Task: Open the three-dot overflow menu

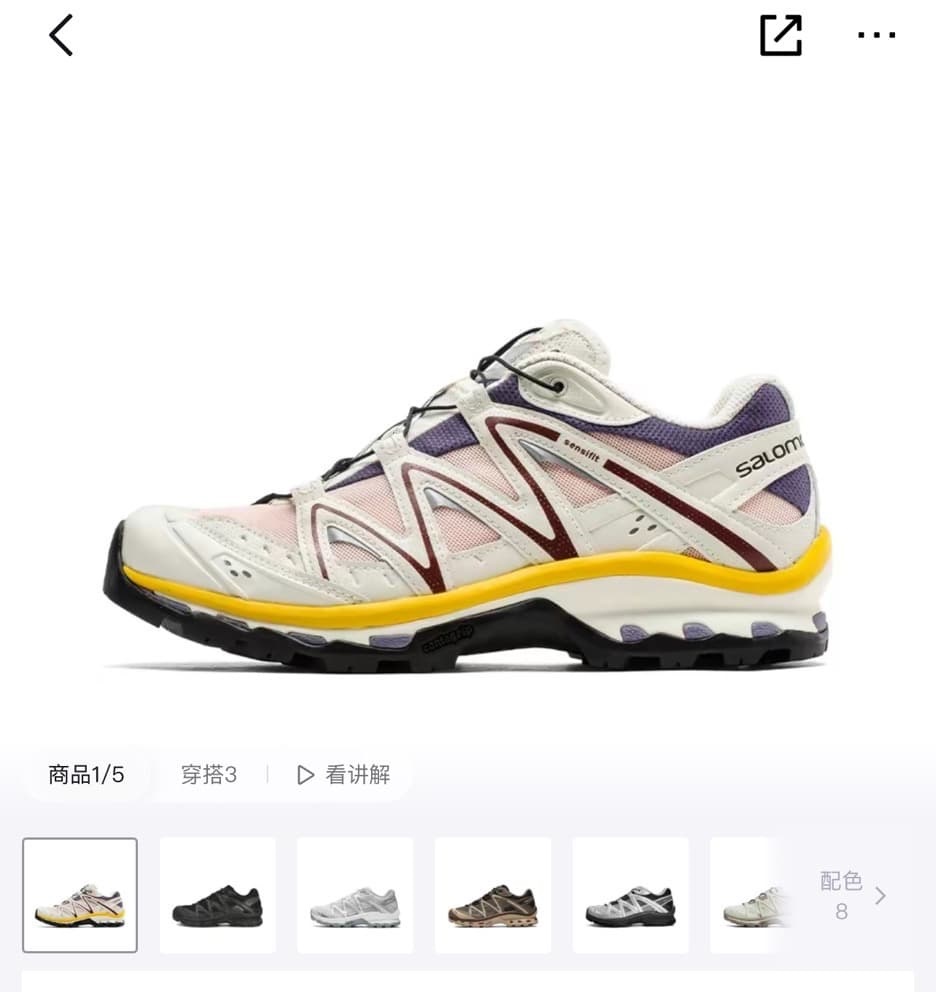Action: pyautogui.click(x=876, y=36)
